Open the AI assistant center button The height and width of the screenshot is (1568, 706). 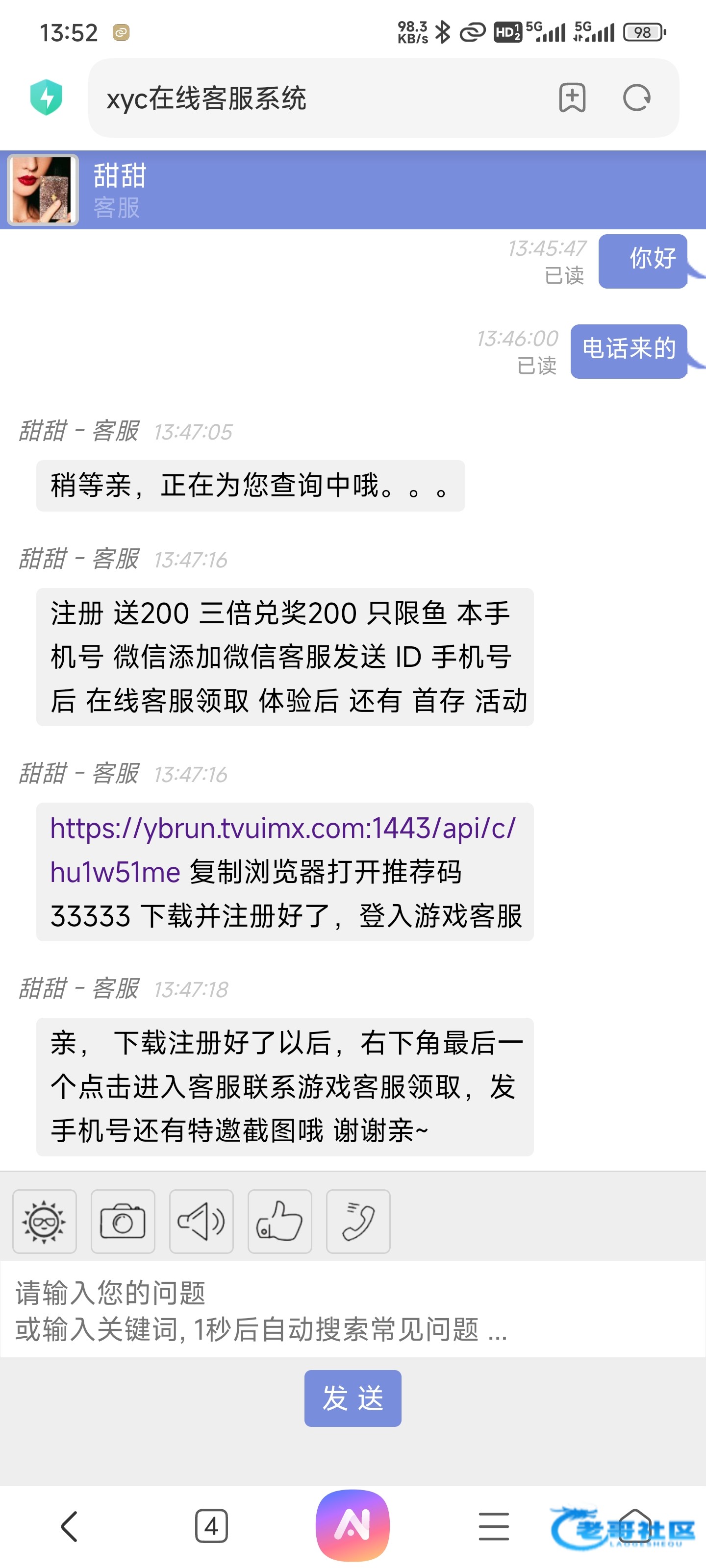(353, 1525)
